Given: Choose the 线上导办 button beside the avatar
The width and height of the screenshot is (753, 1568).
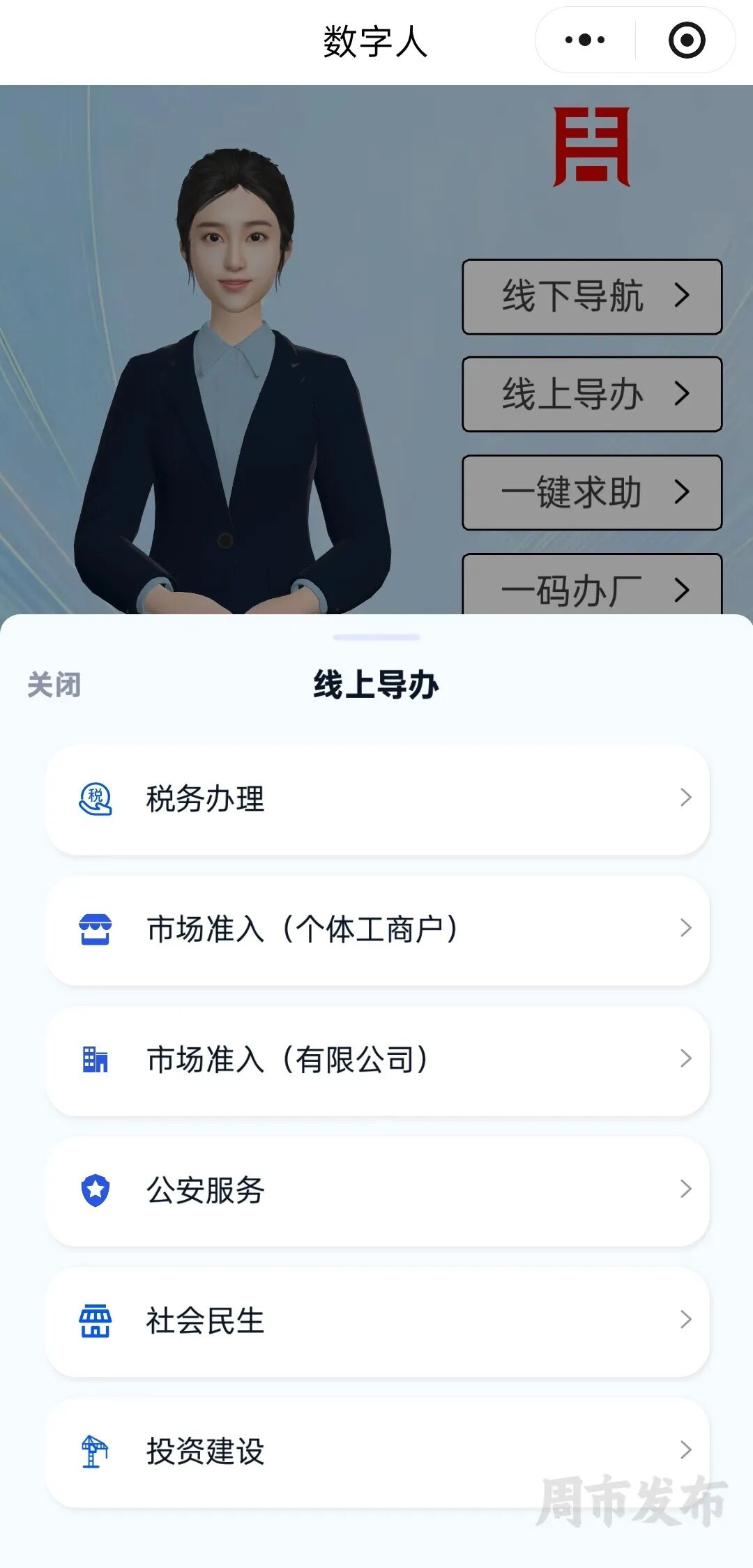Looking at the screenshot, I should (x=592, y=394).
